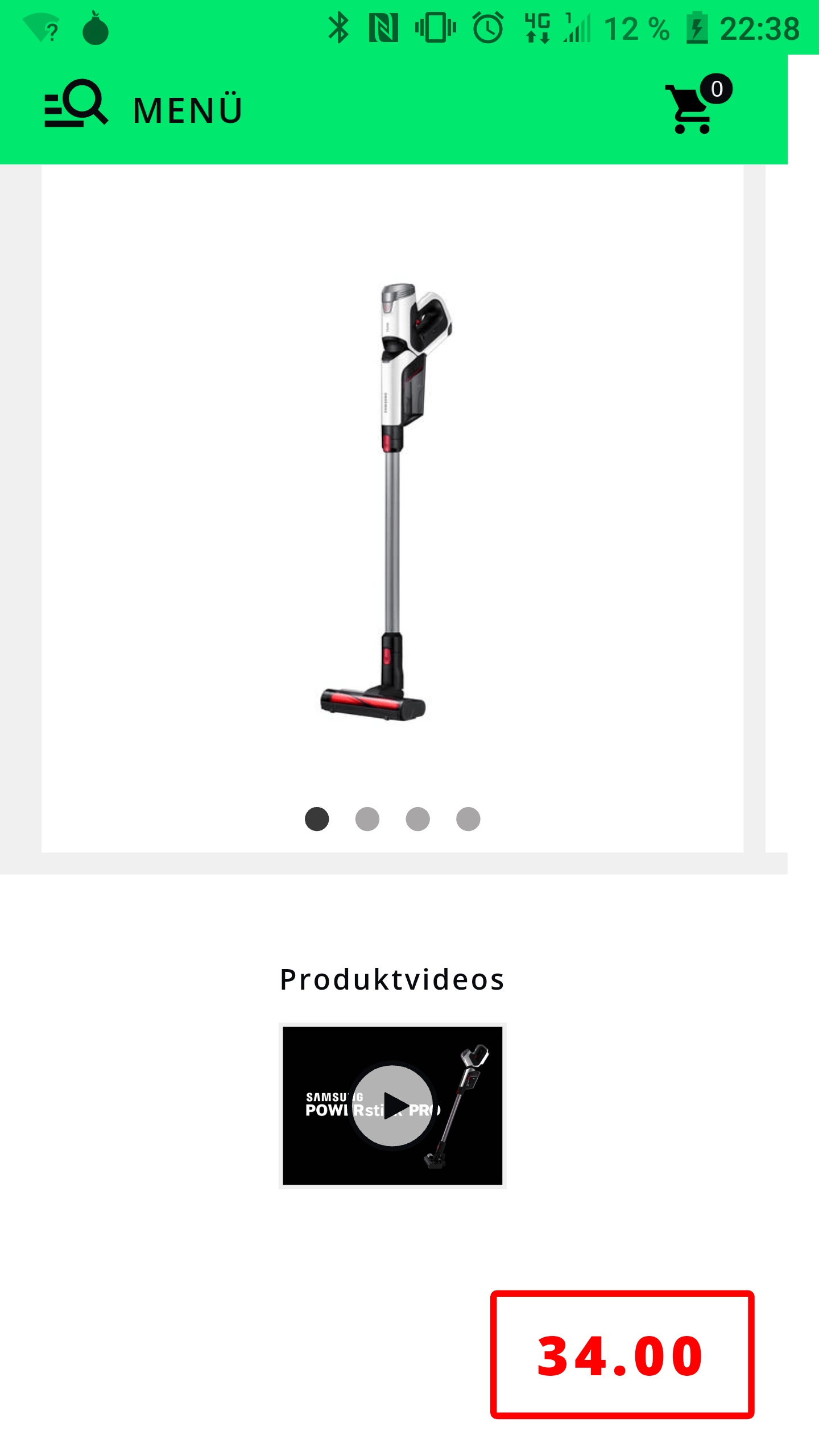Viewport: 819px width, 1456px height.
Task: Play the Samsung POWERstick PRO product video
Action: pos(392,1105)
